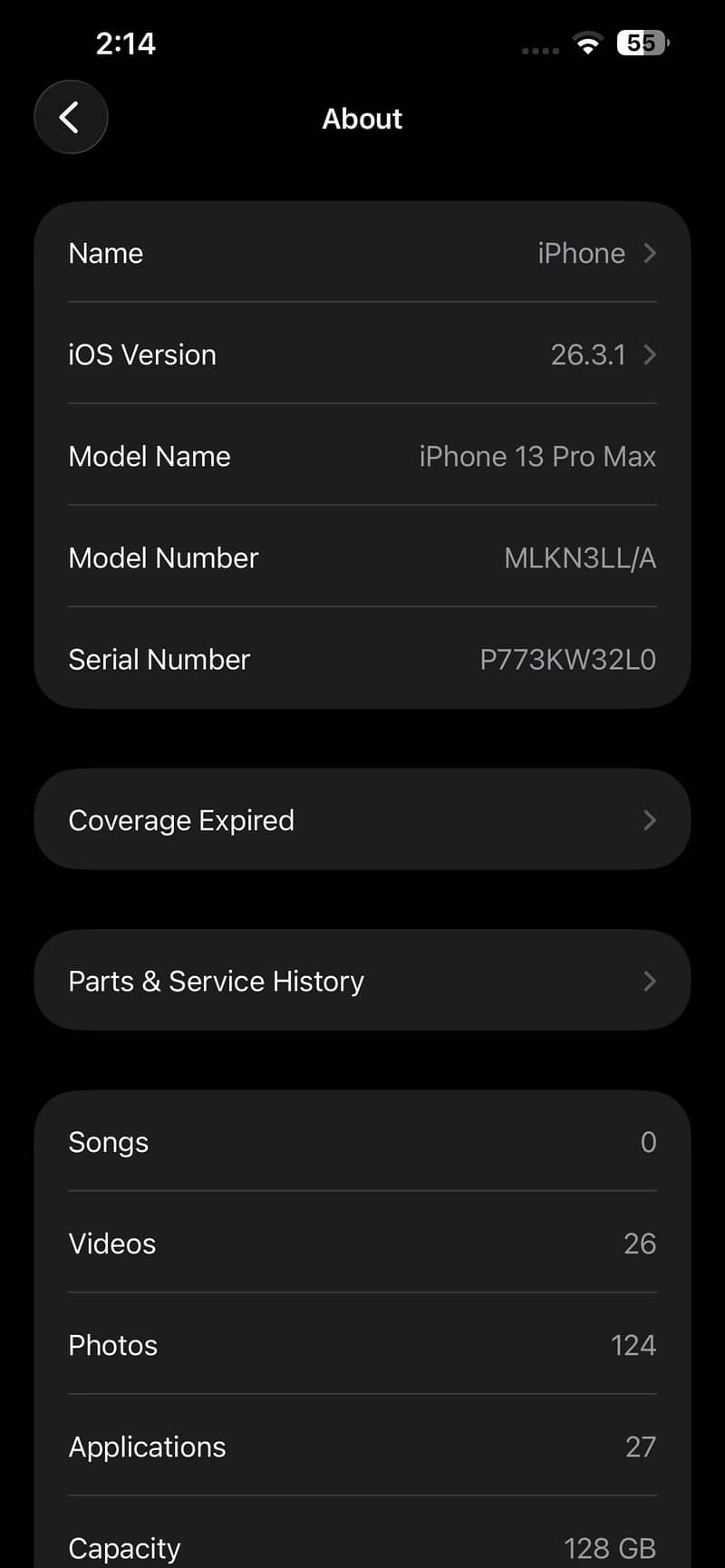Tap the chevron next to iPhone name
The width and height of the screenshot is (725, 1568).
(650, 254)
